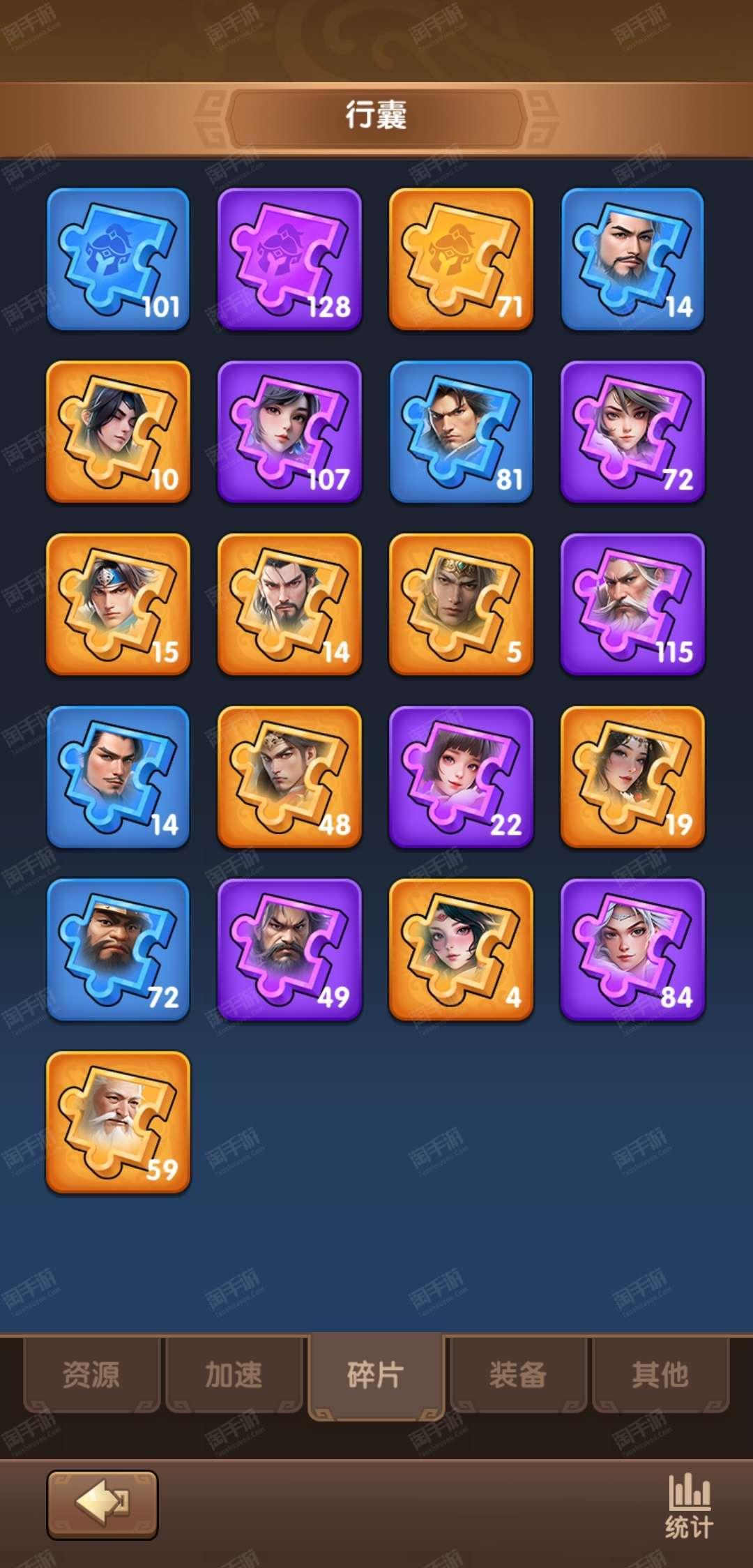This screenshot has width=753, height=1568.
Task: Switch to the 装备 tab
Action: (518, 1375)
